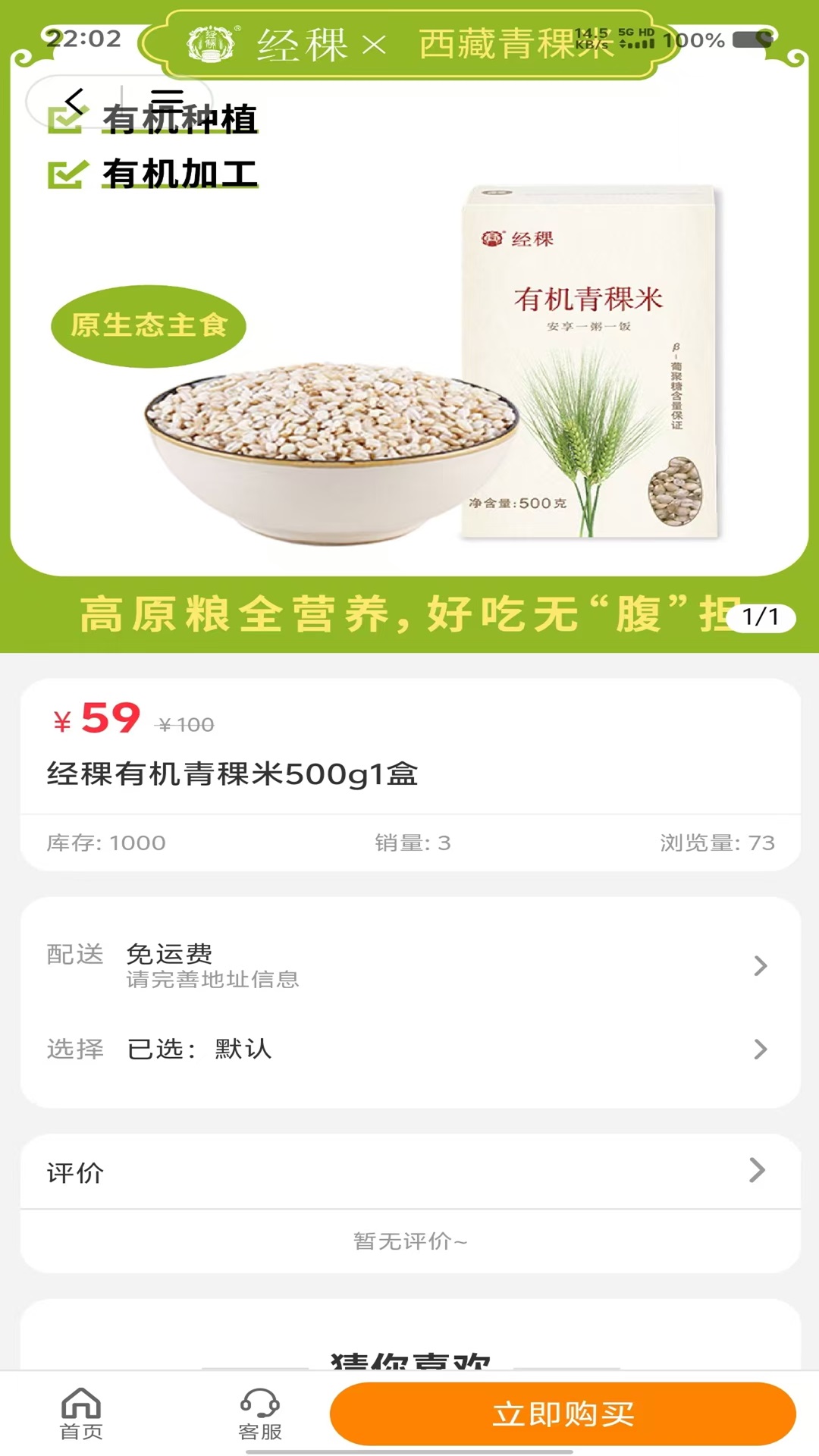819x1456 pixels.
Task: Tap the product banner image
Action: [x=409, y=364]
